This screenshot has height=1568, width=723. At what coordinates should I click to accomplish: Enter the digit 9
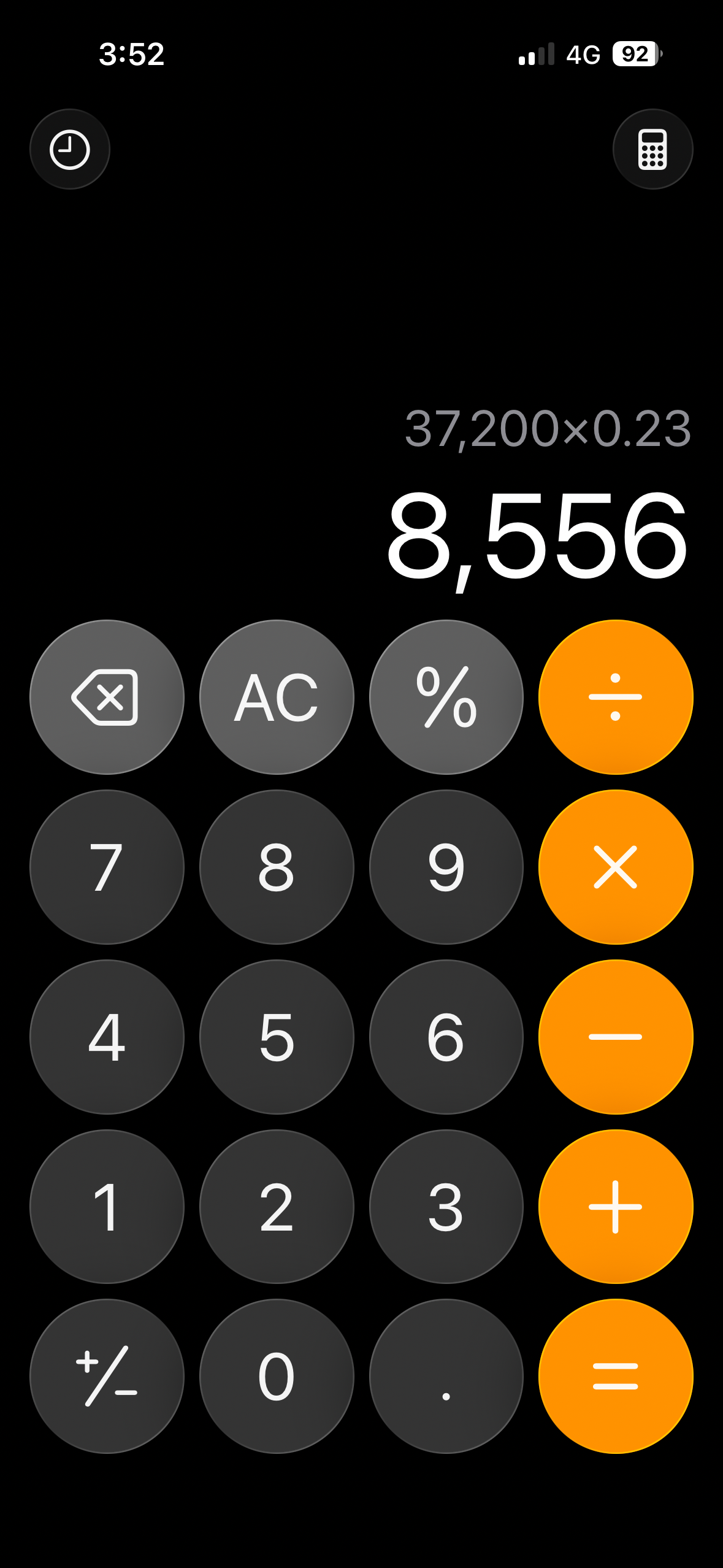[446, 867]
